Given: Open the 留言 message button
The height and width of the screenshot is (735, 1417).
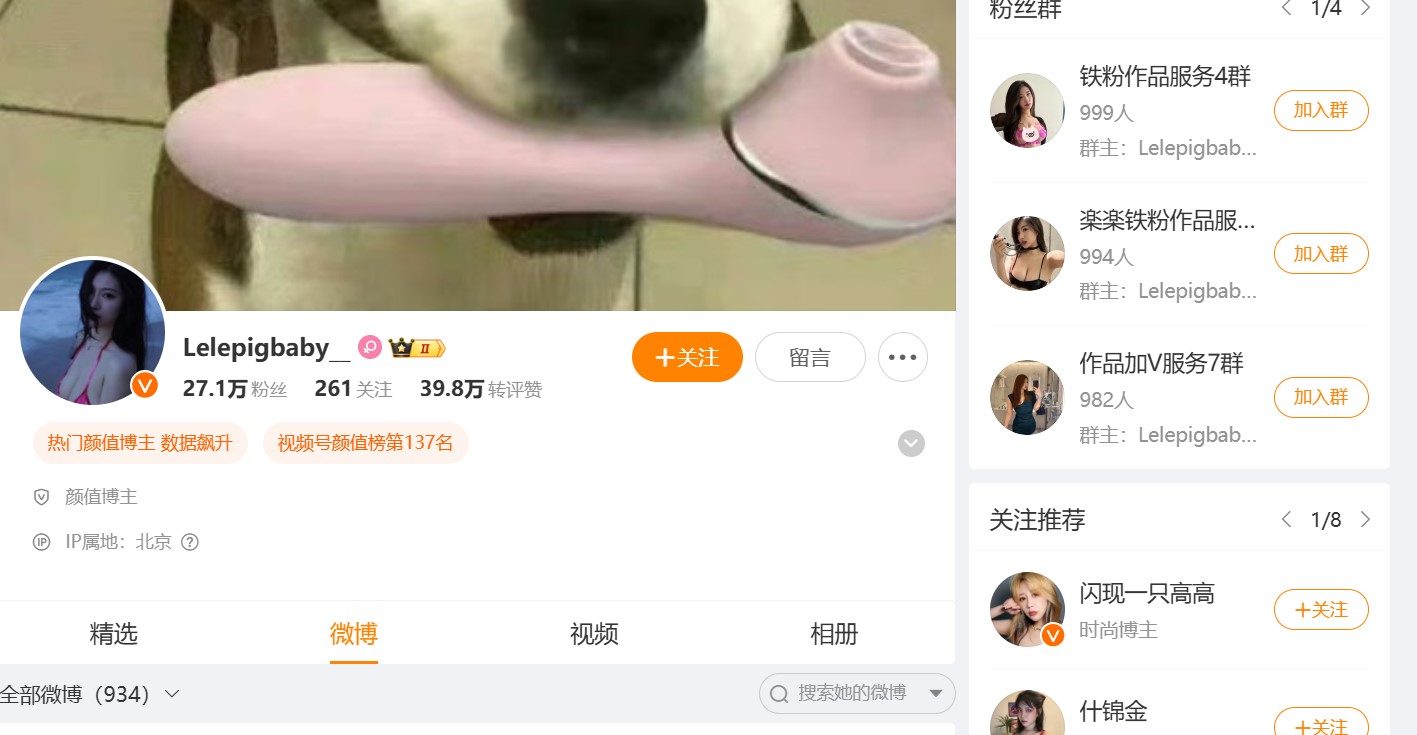Looking at the screenshot, I should (809, 357).
